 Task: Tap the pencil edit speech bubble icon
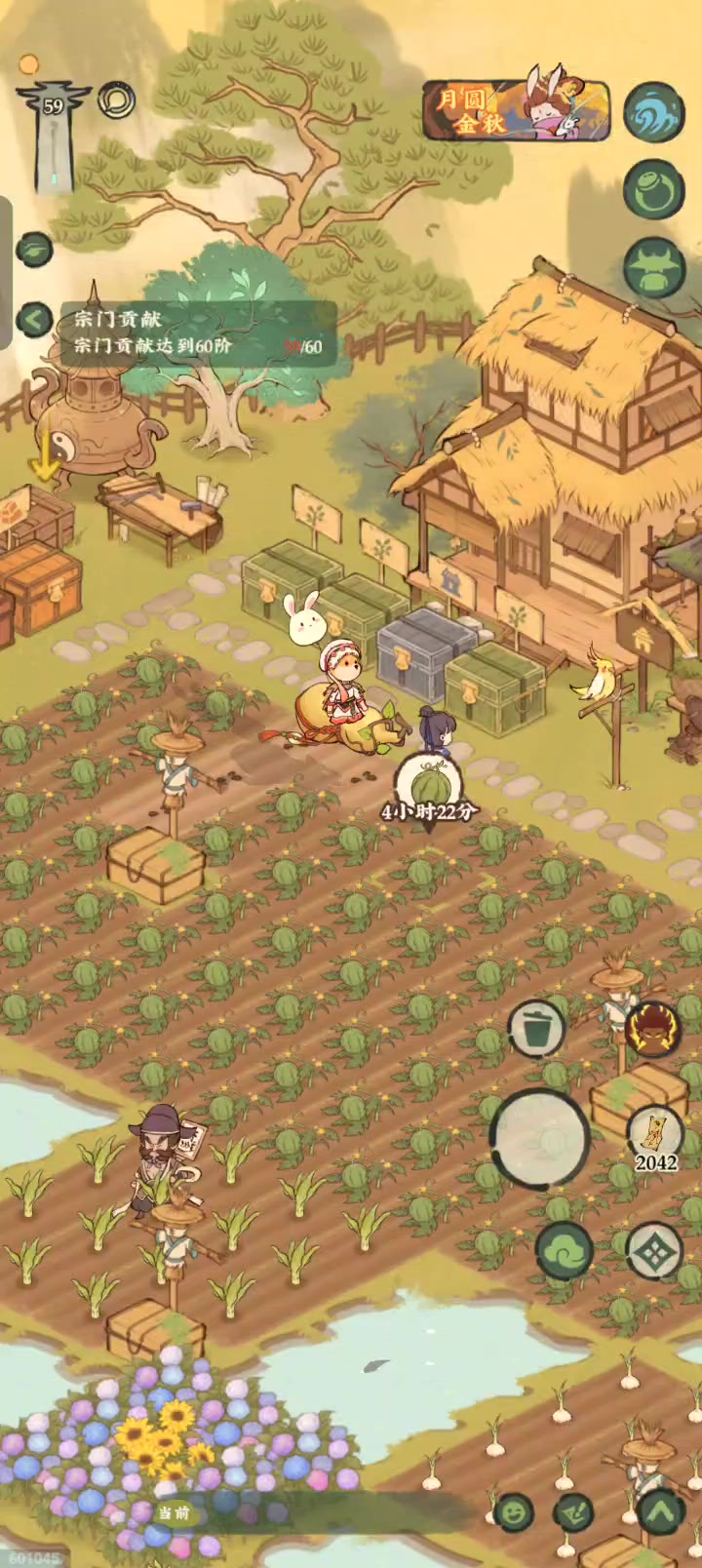click(572, 1512)
